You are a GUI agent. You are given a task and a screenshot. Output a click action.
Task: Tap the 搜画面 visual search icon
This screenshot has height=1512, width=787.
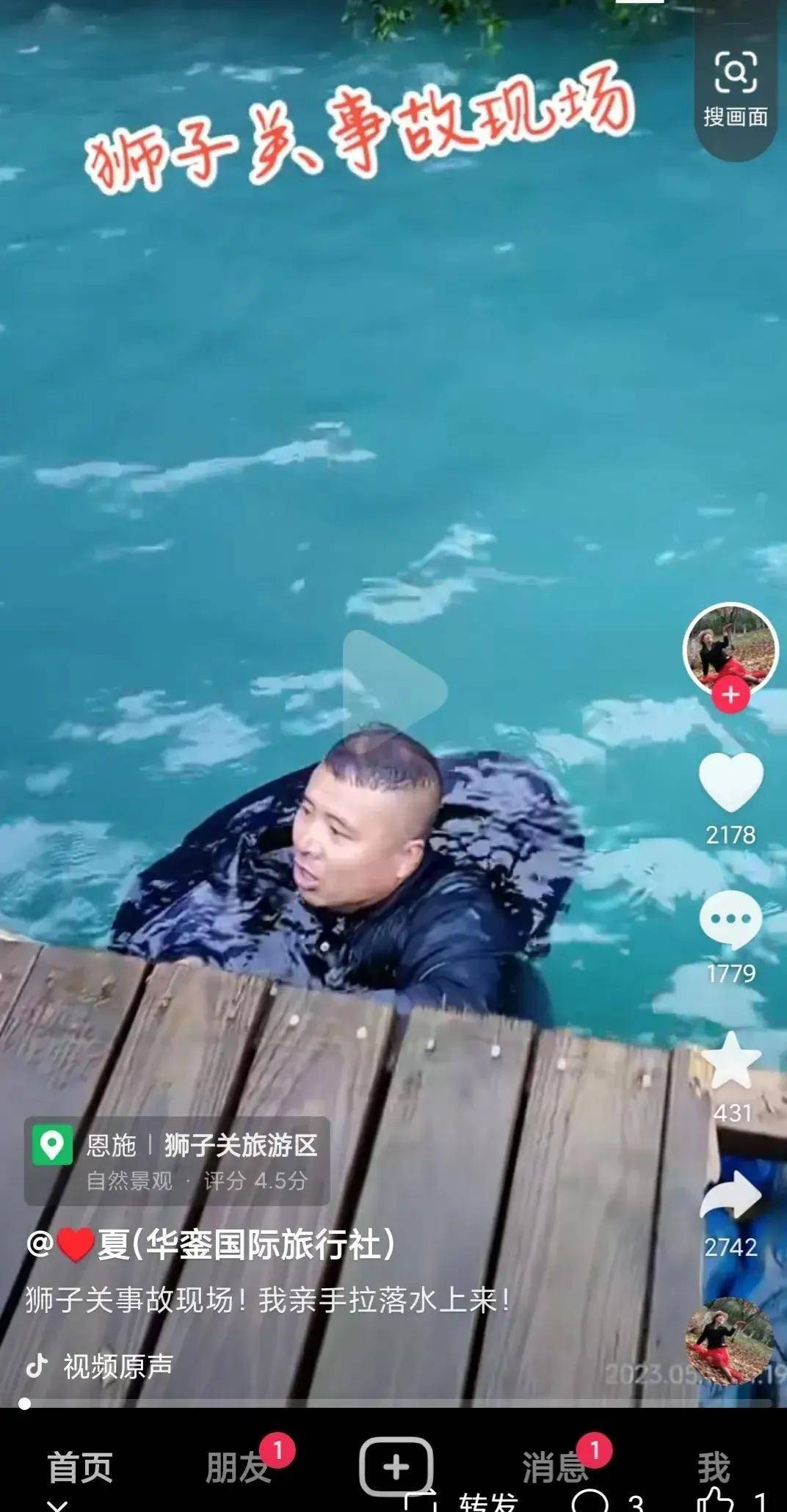coord(735,87)
